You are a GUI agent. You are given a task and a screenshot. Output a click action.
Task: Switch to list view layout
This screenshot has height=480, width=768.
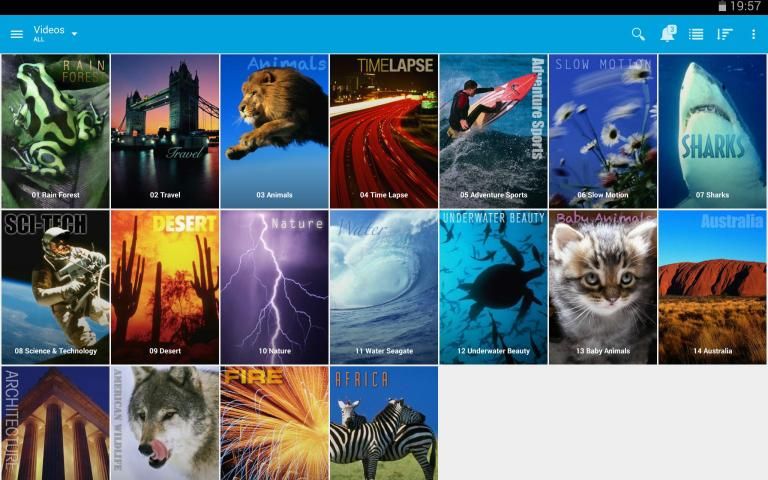pos(696,34)
